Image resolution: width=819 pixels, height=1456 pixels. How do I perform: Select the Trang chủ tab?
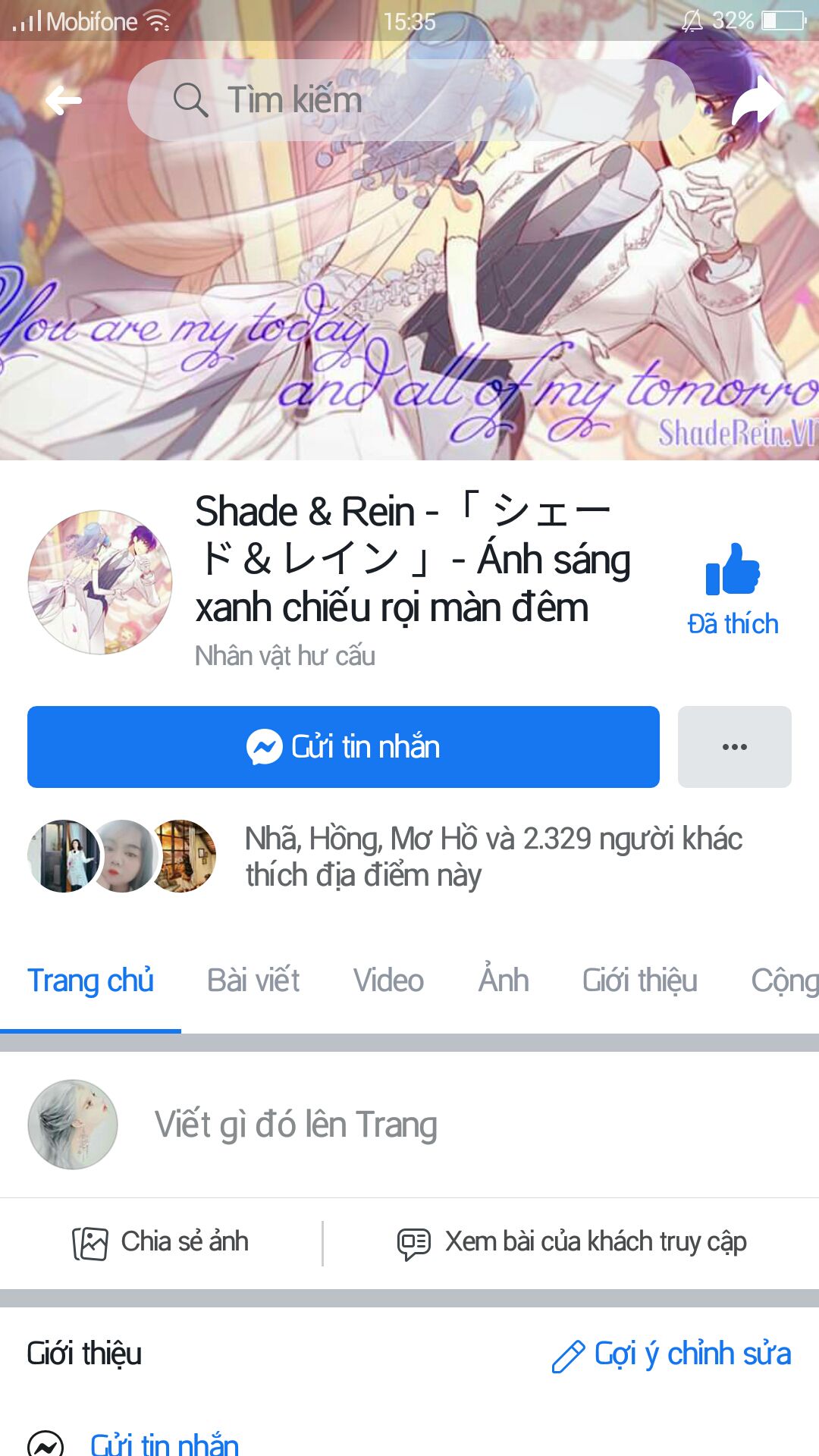tap(90, 981)
